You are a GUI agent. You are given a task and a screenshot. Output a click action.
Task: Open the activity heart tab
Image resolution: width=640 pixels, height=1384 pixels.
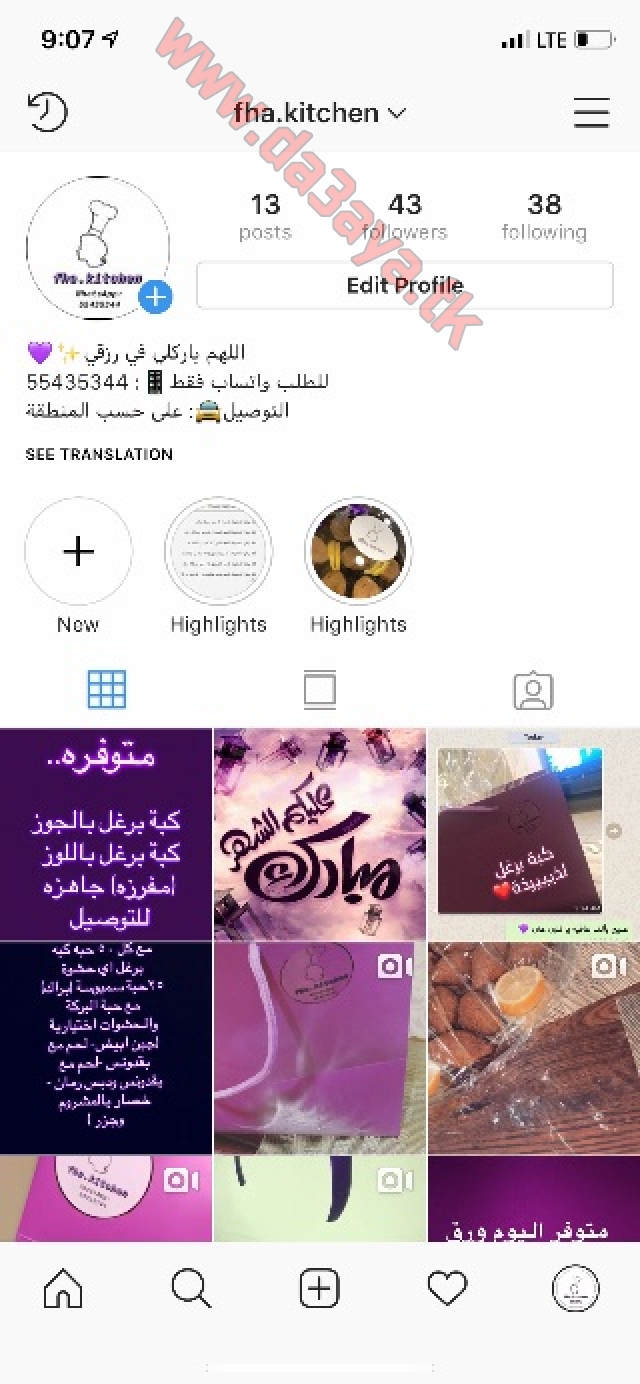click(448, 1289)
